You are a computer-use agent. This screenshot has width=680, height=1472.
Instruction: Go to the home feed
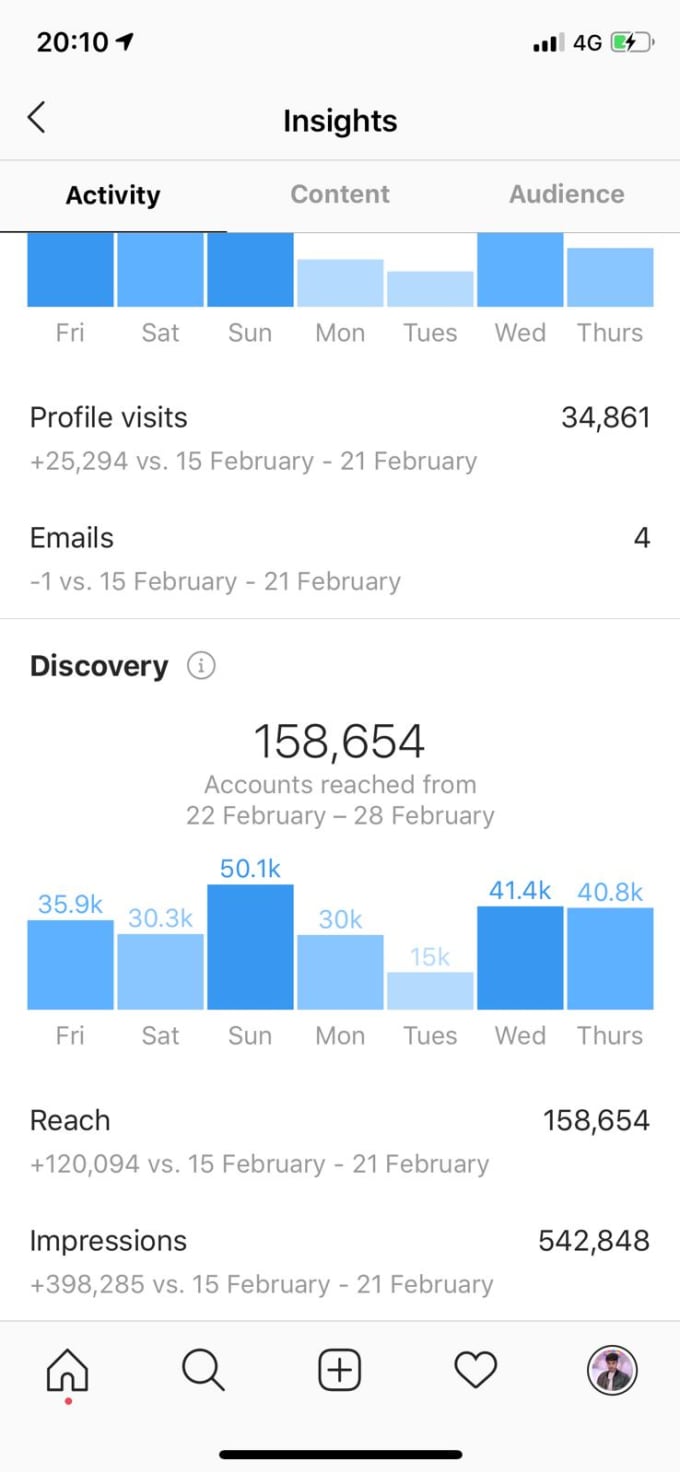click(68, 1371)
